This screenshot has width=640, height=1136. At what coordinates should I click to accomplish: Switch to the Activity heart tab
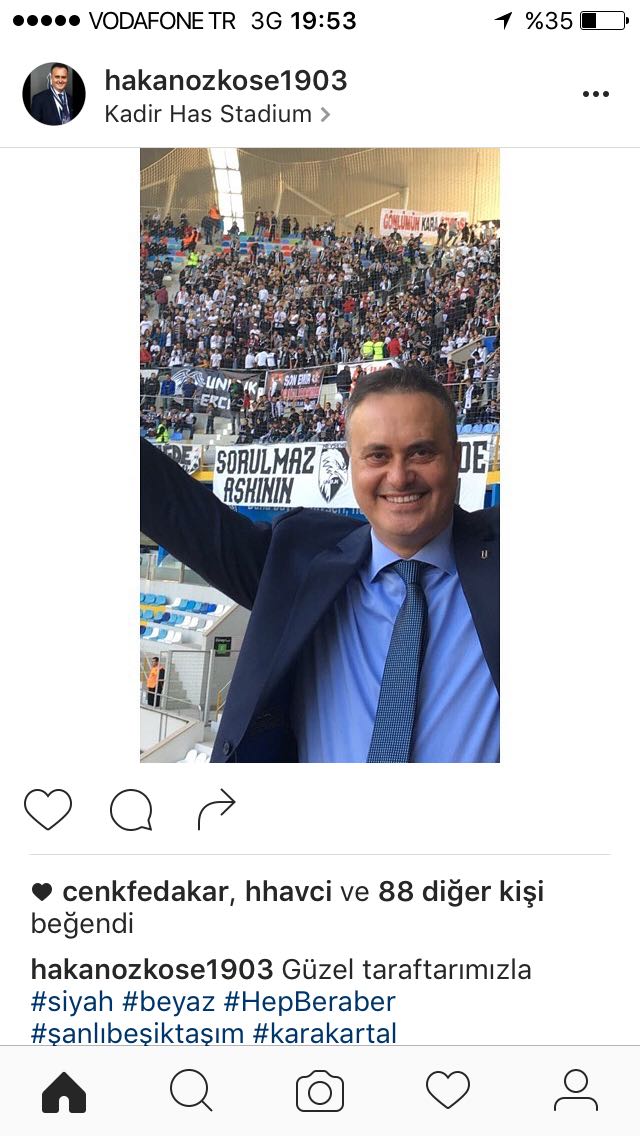tap(448, 1091)
